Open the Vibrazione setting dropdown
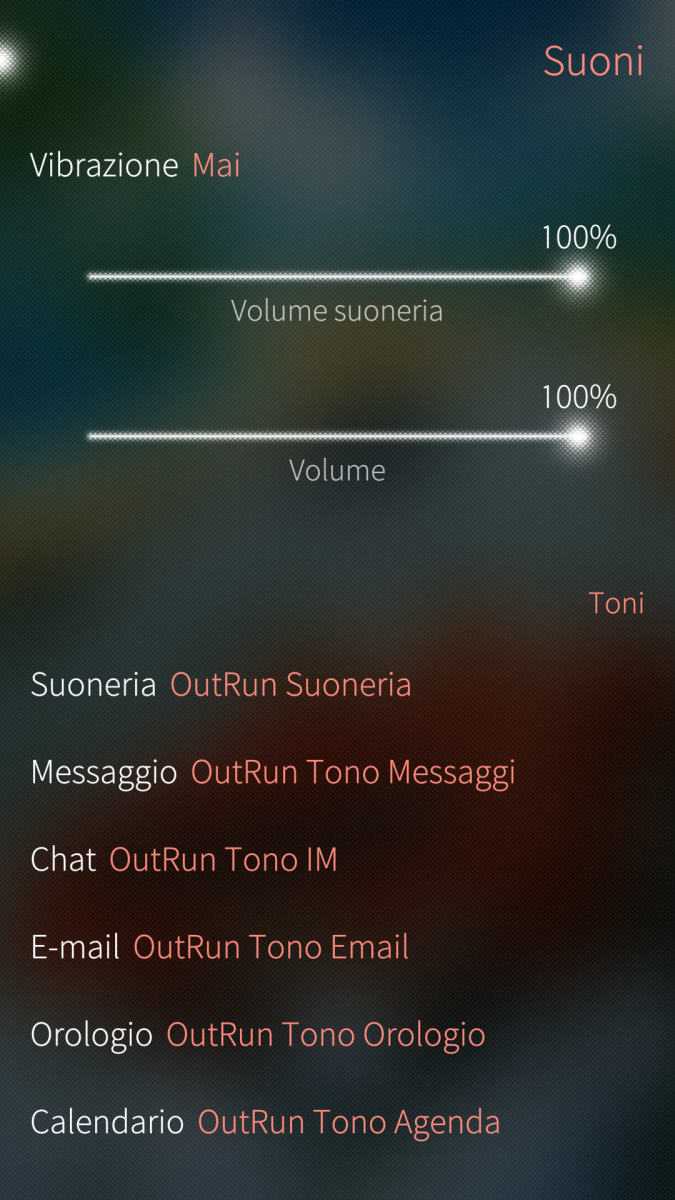This screenshot has width=675, height=1200. point(135,165)
